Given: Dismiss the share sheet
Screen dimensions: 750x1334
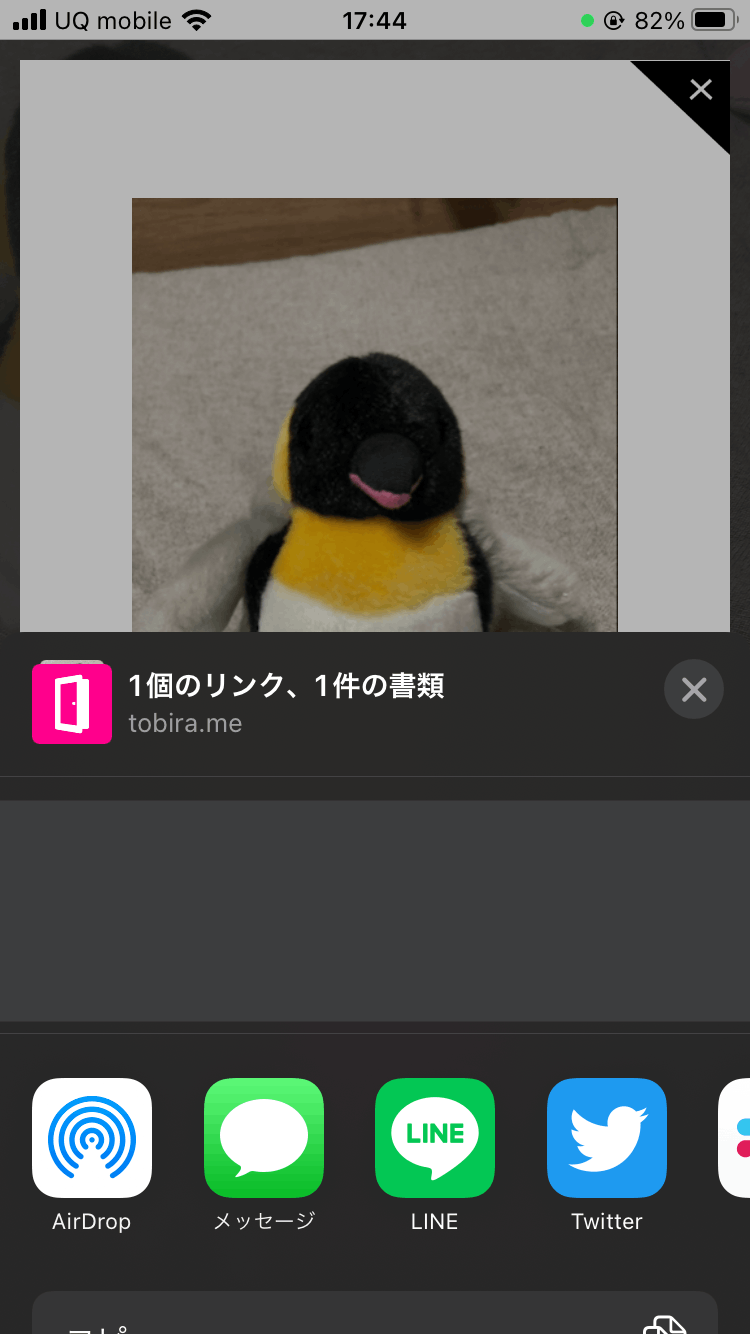Looking at the screenshot, I should pos(693,689).
